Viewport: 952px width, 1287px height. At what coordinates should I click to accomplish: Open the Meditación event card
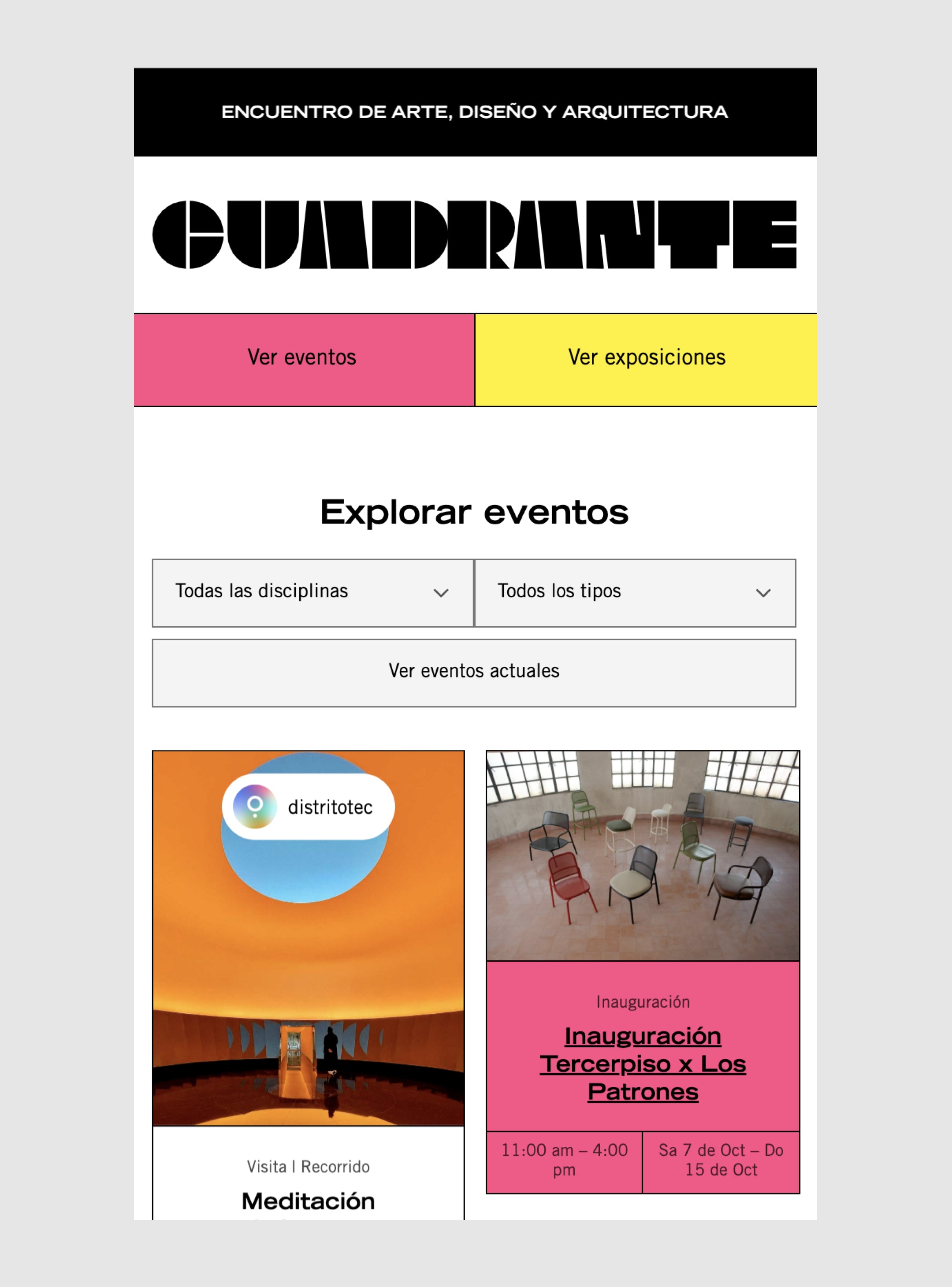tap(308, 1201)
